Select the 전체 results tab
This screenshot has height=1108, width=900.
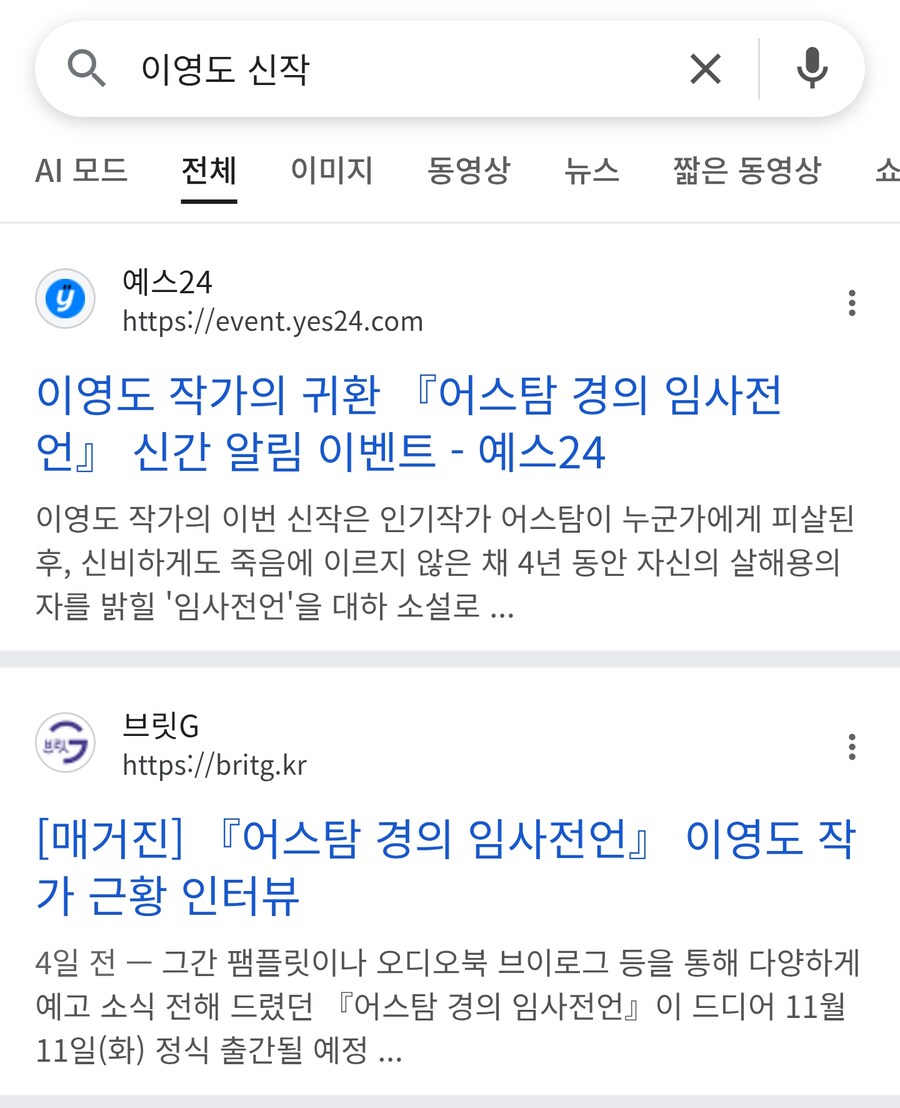click(x=208, y=172)
